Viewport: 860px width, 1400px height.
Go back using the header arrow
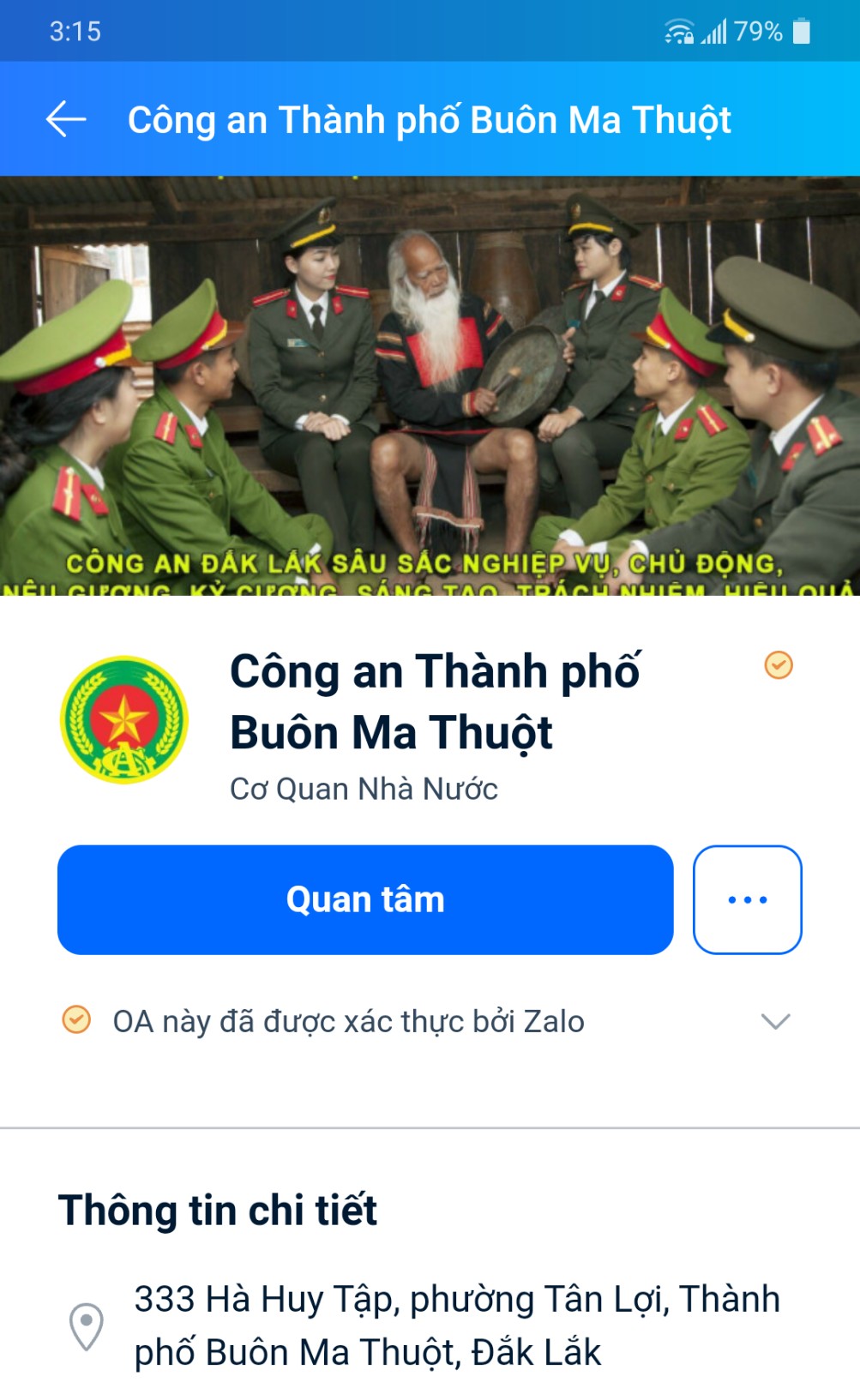coord(66,119)
